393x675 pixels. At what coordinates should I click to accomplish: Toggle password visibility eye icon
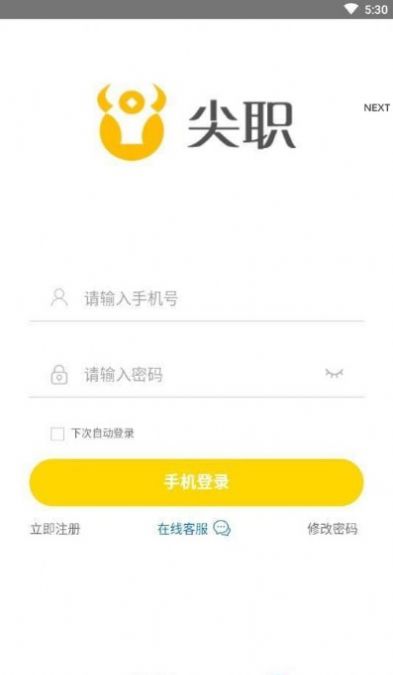tap(334, 373)
